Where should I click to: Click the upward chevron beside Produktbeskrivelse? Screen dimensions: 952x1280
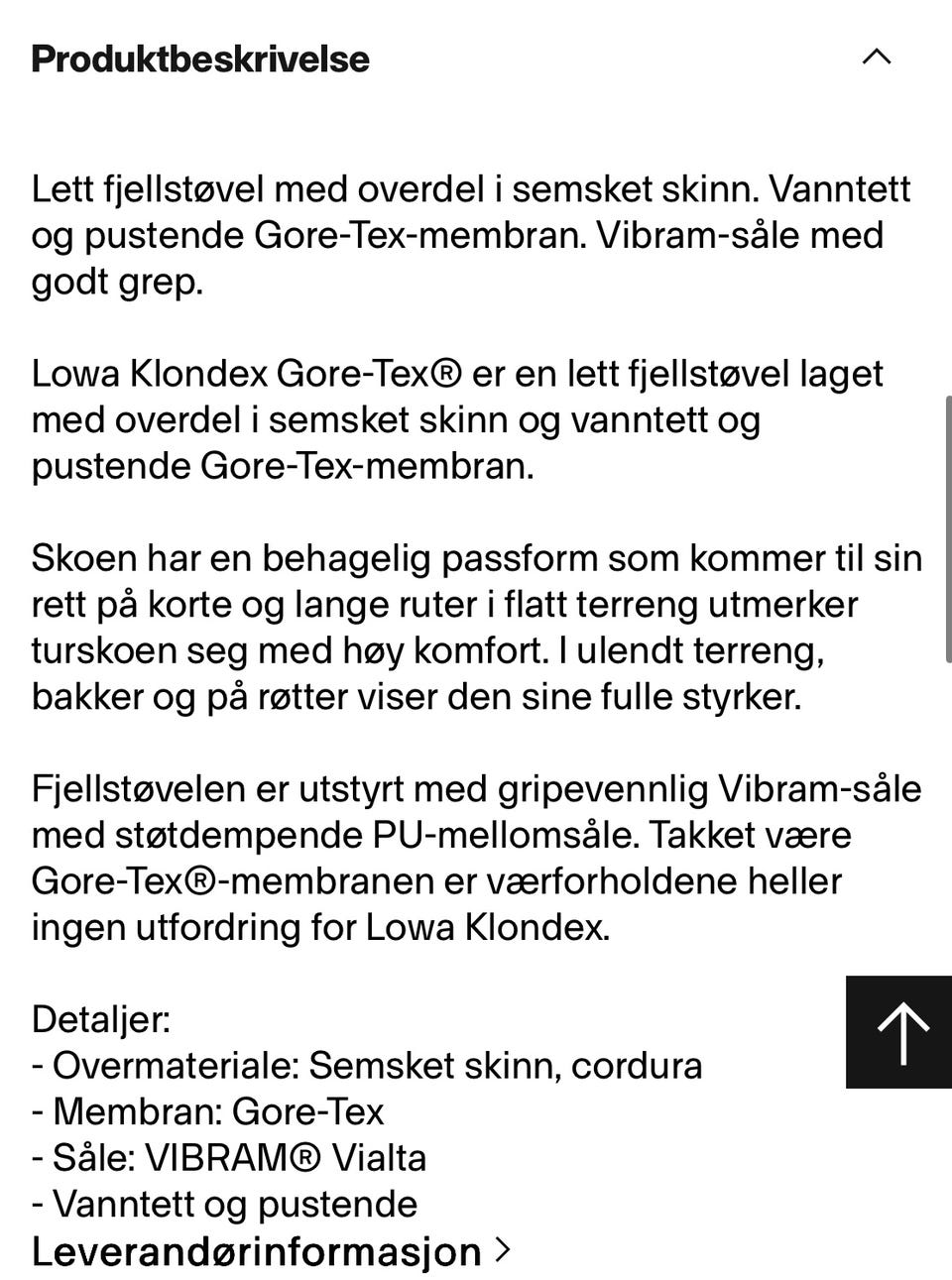point(877,58)
